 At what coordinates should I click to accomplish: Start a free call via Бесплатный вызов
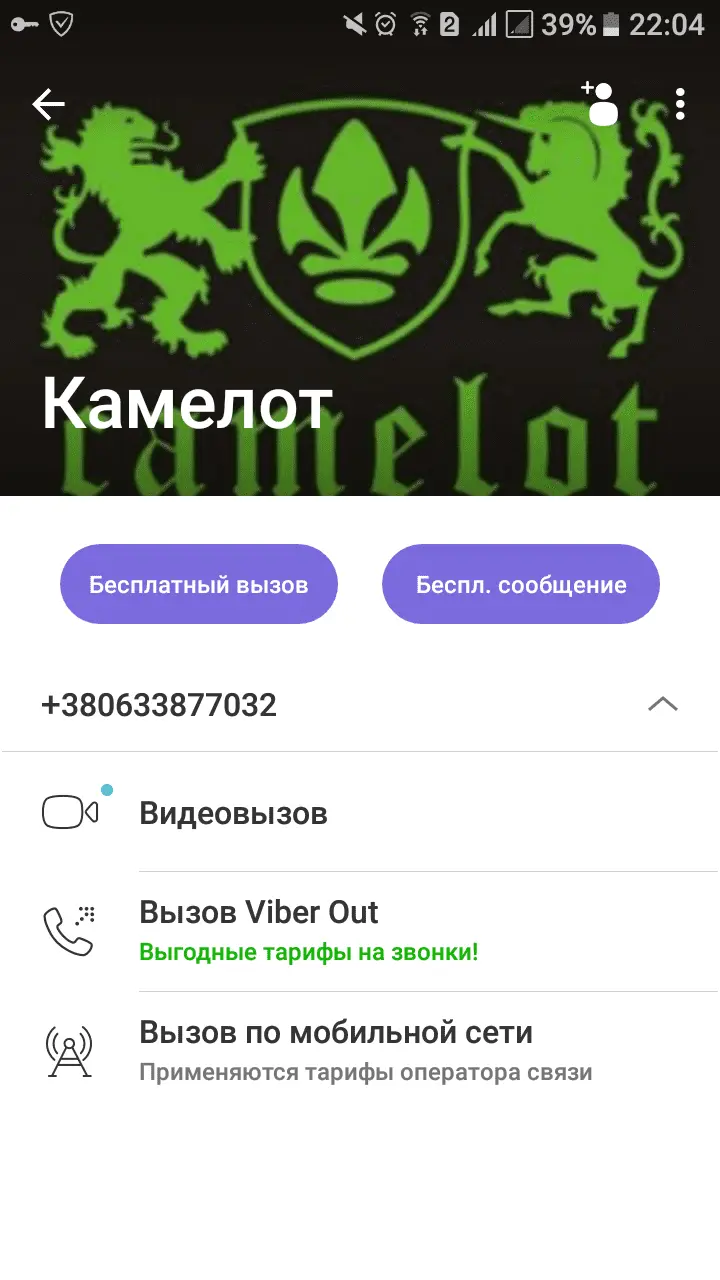(x=199, y=585)
